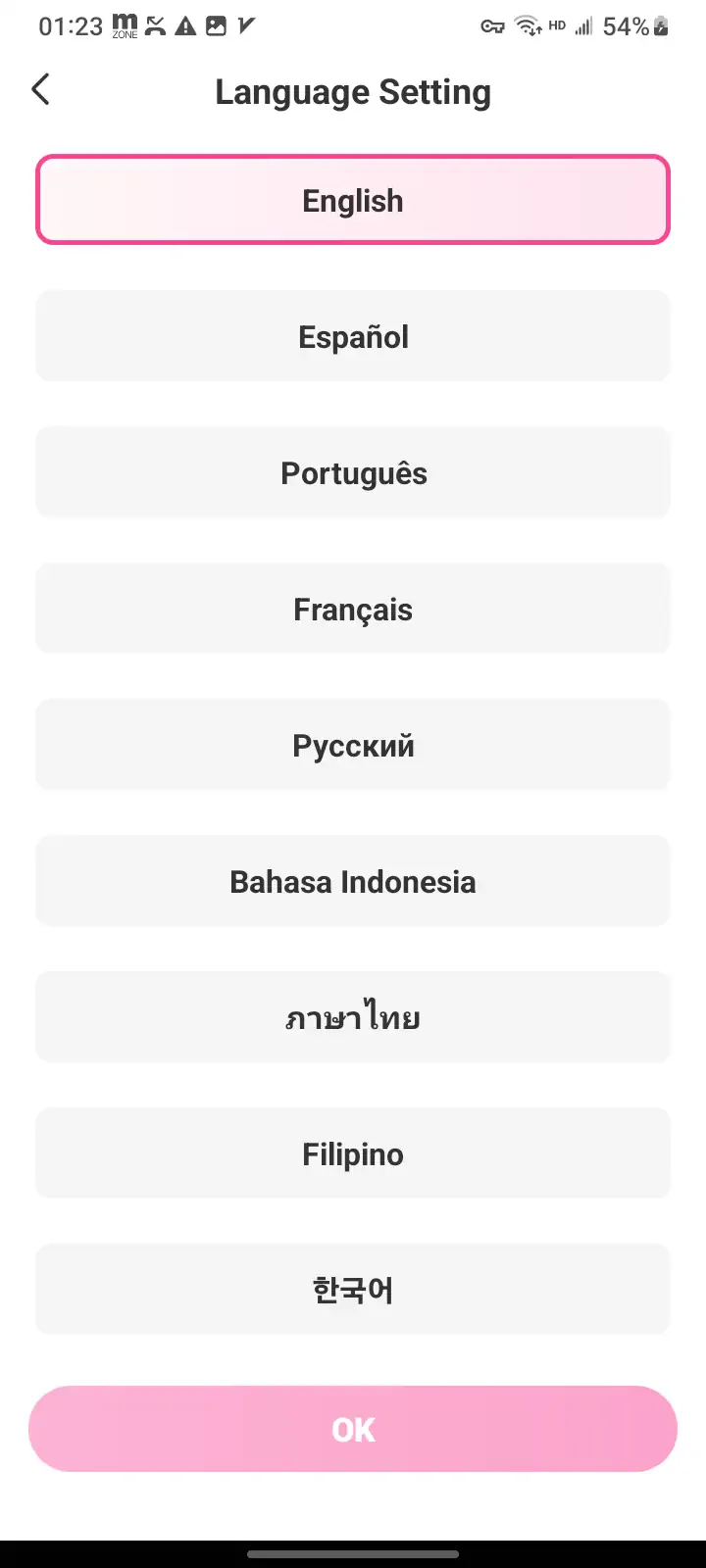Screen dimensions: 706x1568
Task: Select Español from the language list
Action: (353, 335)
